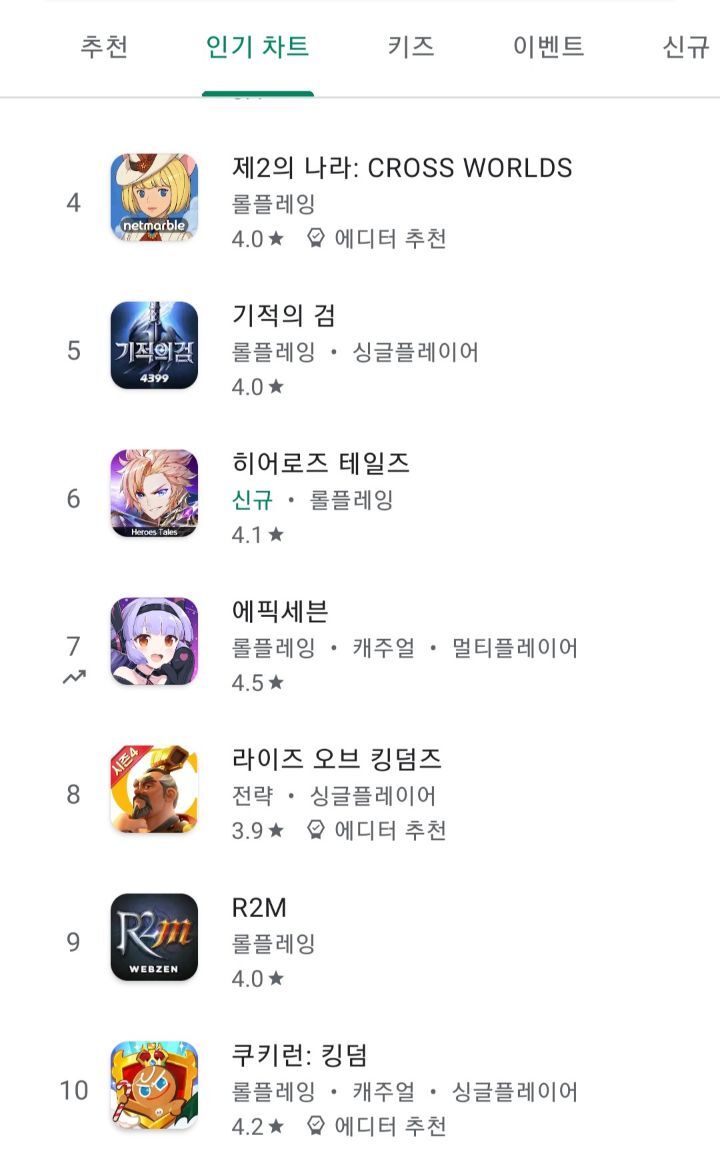View 히어로즈 테일즈 app details
The height and width of the screenshot is (1155, 720).
point(320,464)
